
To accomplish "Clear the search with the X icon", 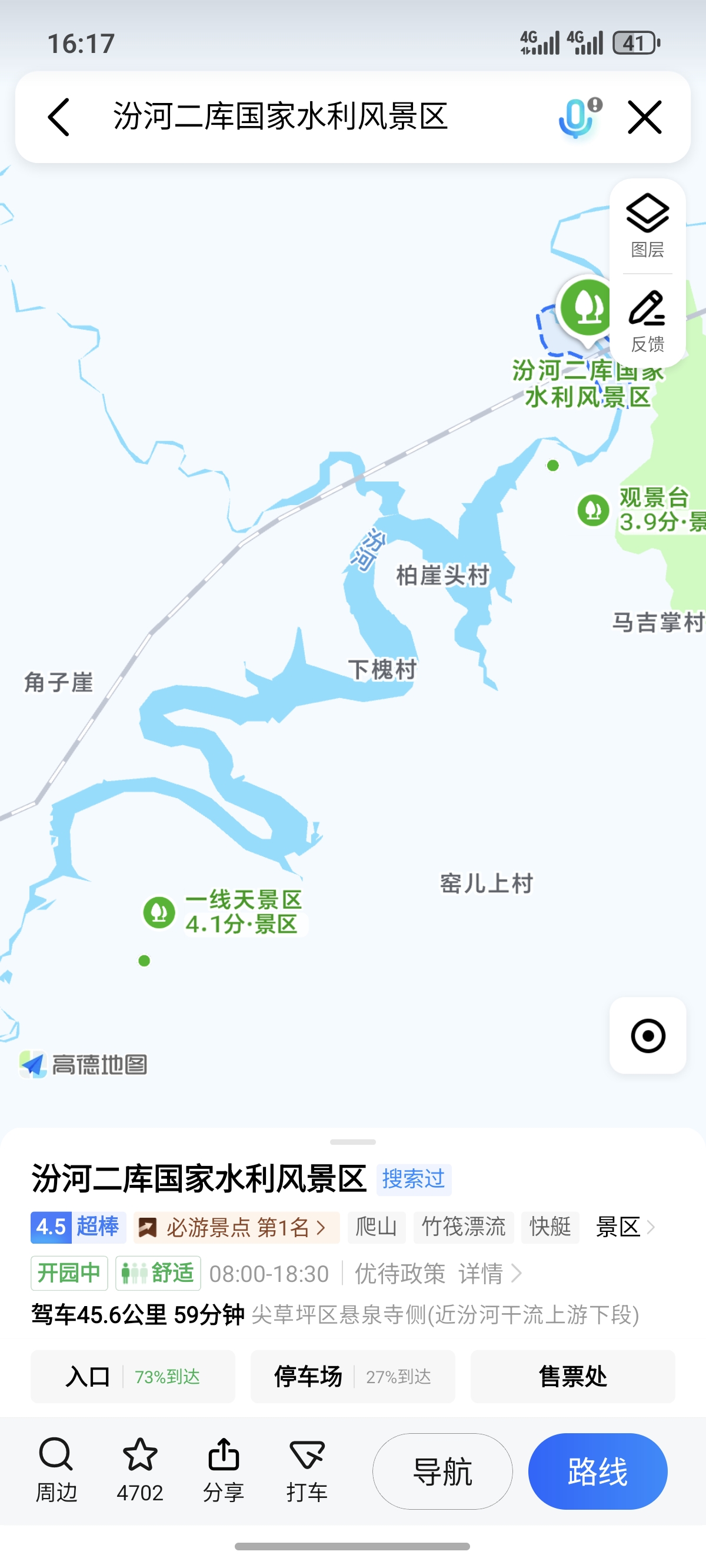I will (645, 117).
